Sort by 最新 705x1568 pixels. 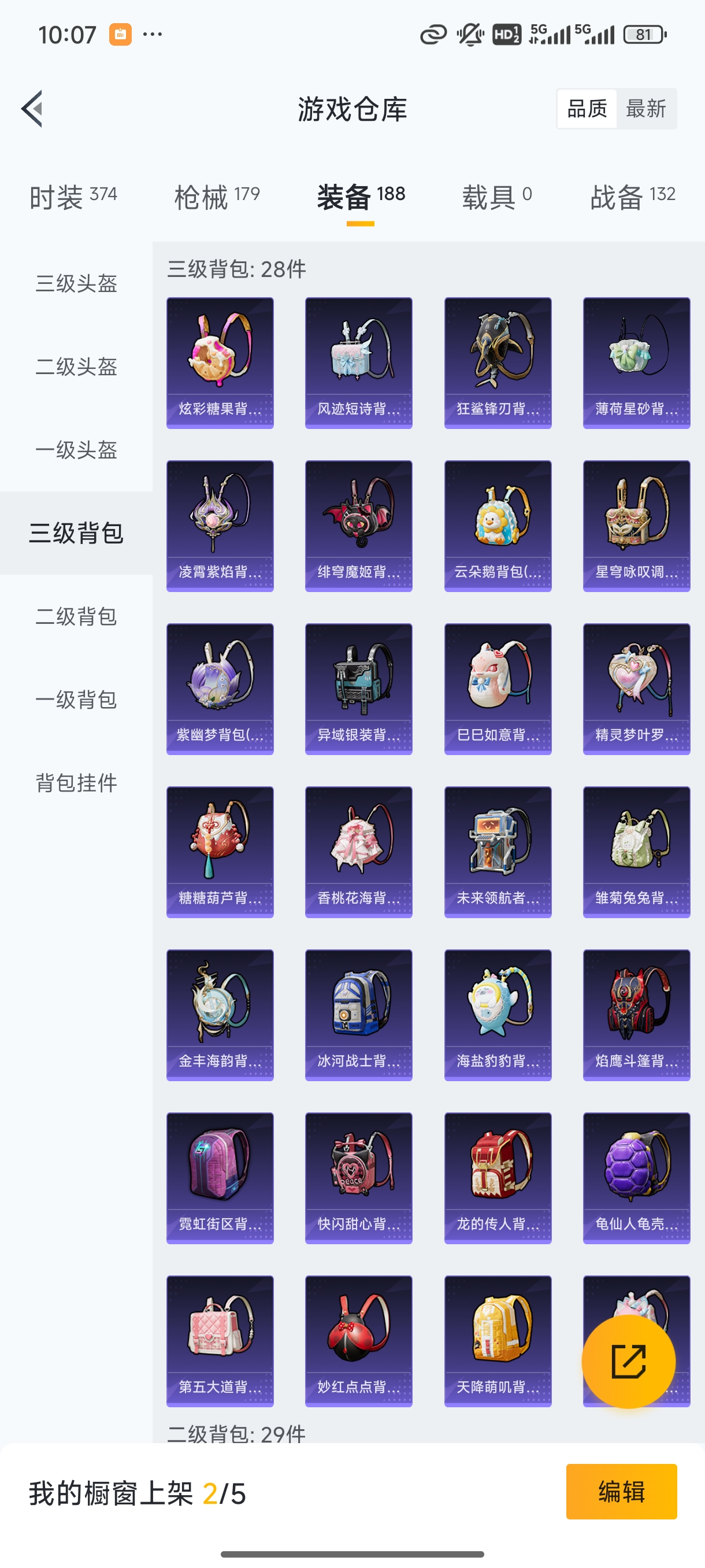tap(645, 108)
